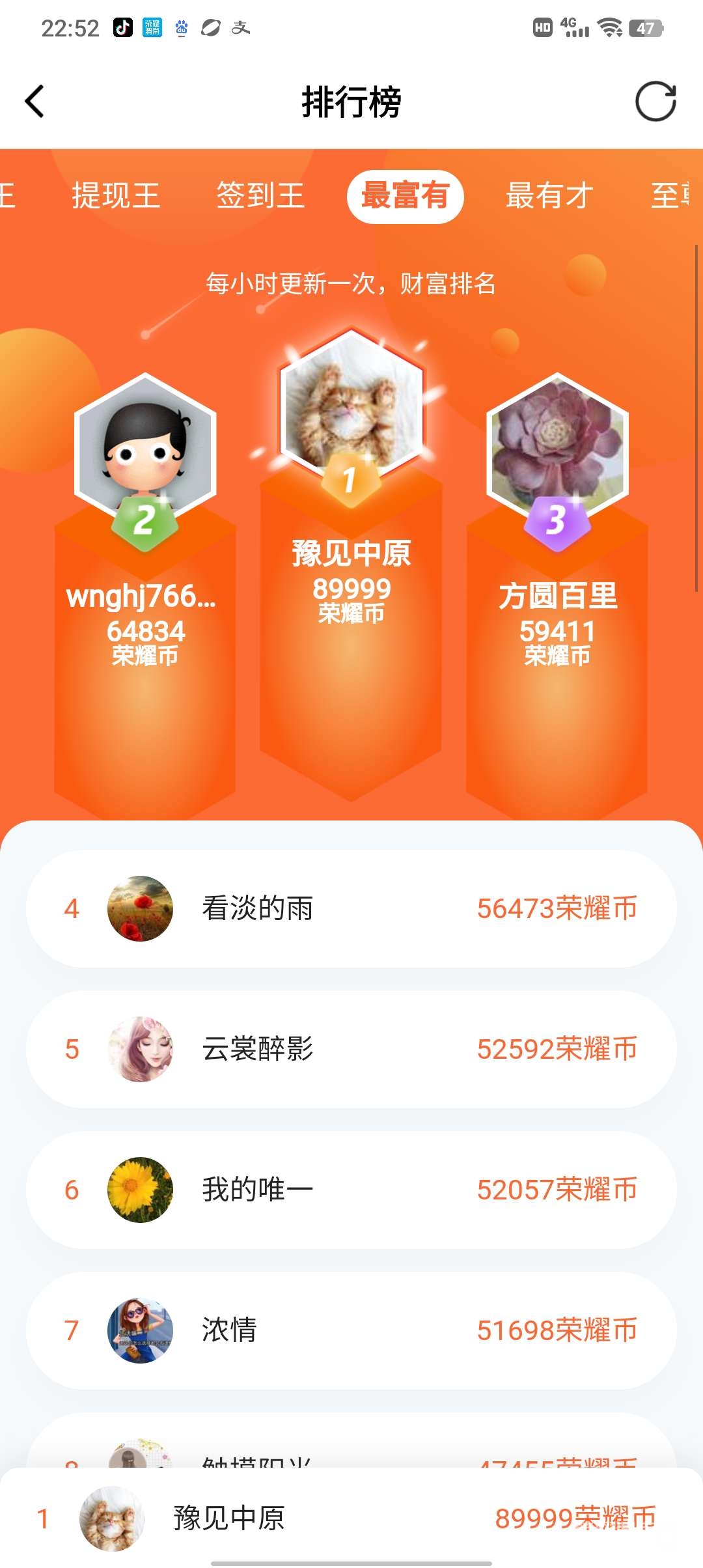Viewport: 703px width, 1568px height.
Task: Switch to the 最有才 tab
Action: 549,196
